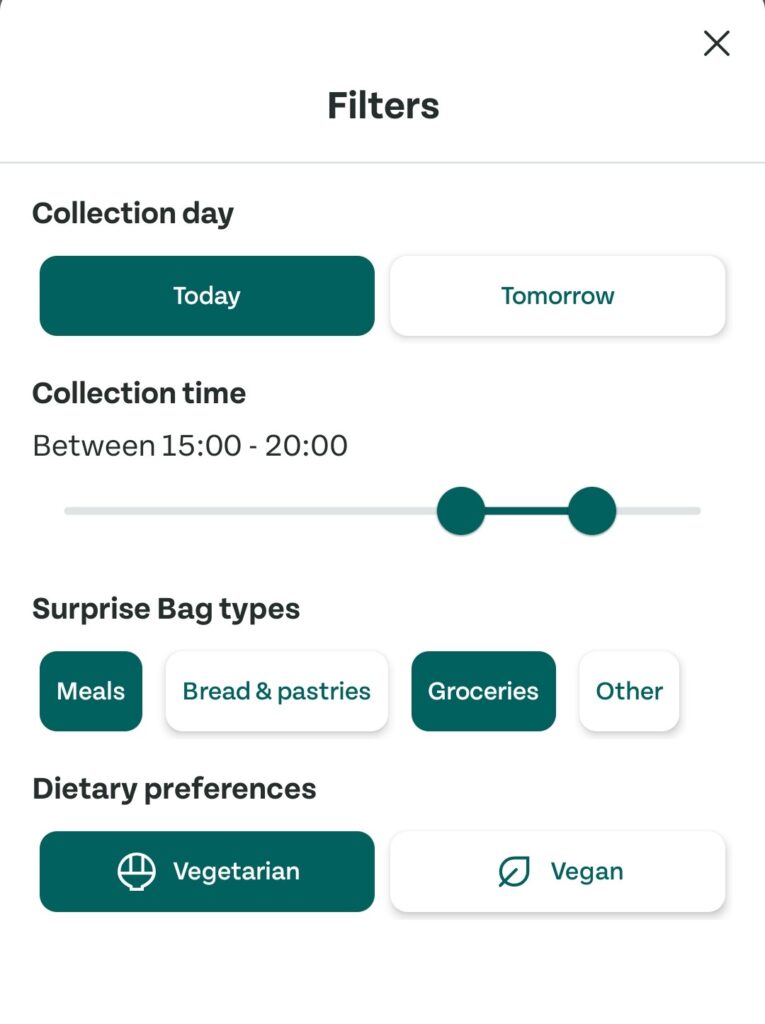This screenshot has width=765, height=1024.
Task: Deselect the Groceries bag type
Action: 483,691
